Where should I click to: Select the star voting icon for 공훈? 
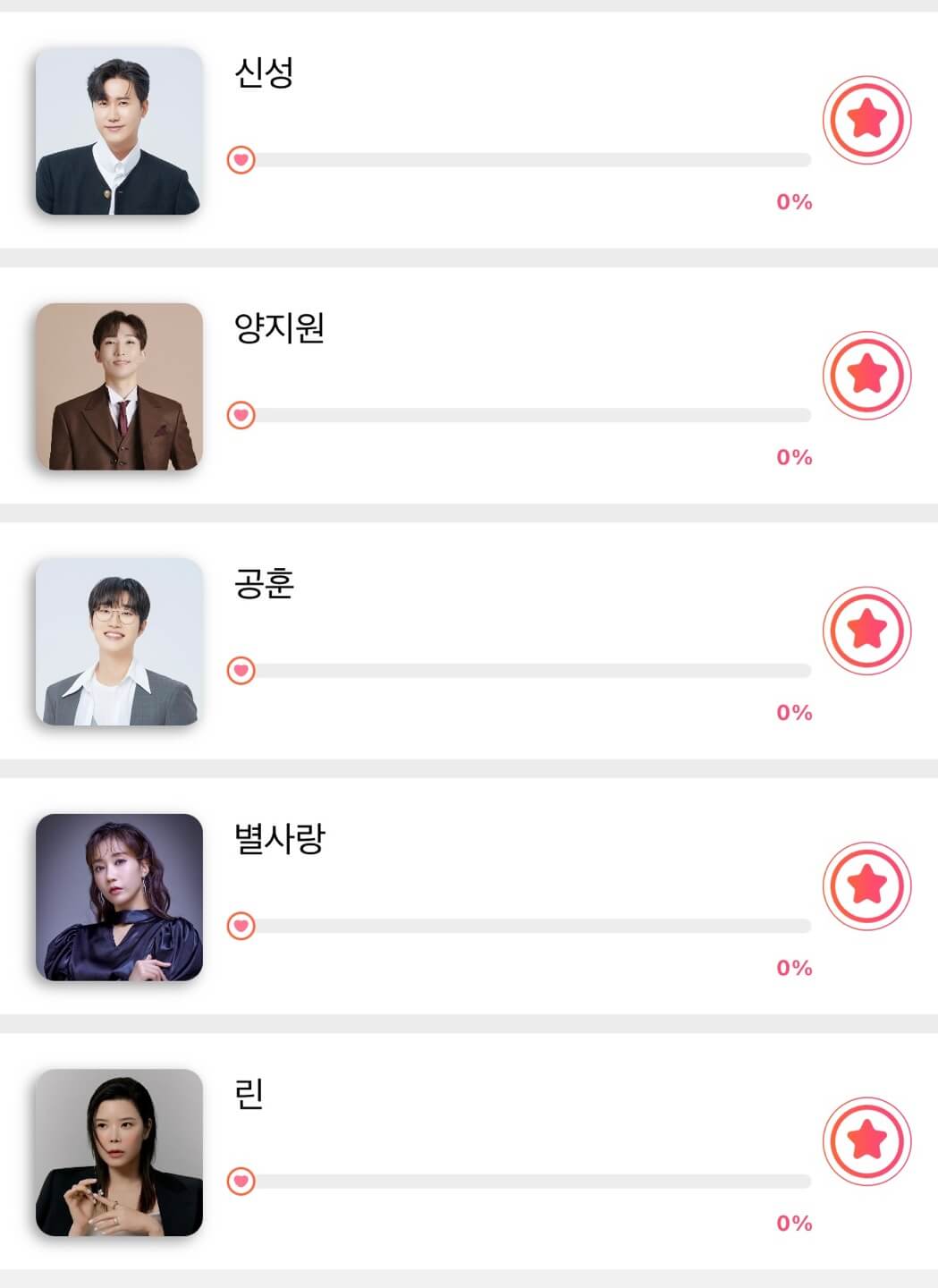point(866,630)
